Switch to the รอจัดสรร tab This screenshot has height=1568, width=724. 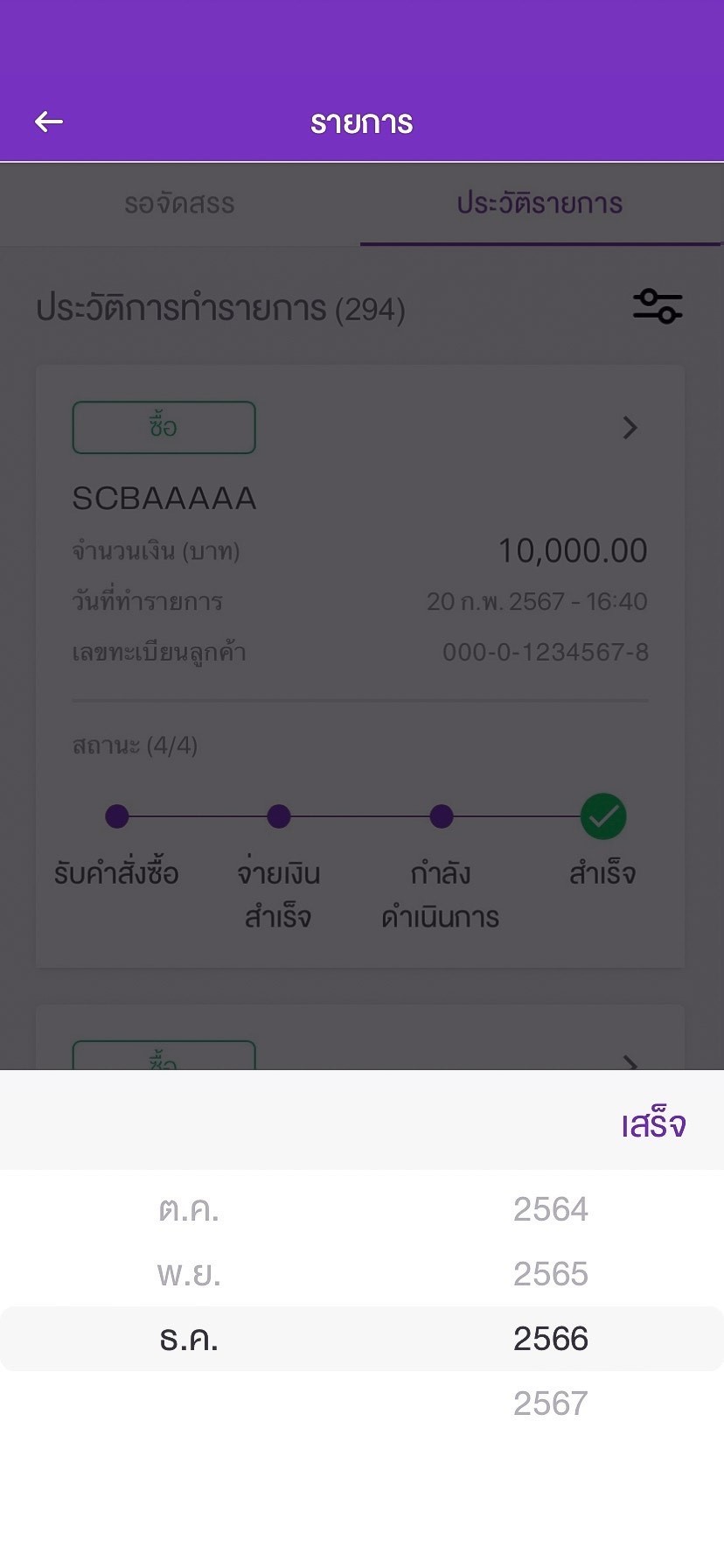[179, 203]
